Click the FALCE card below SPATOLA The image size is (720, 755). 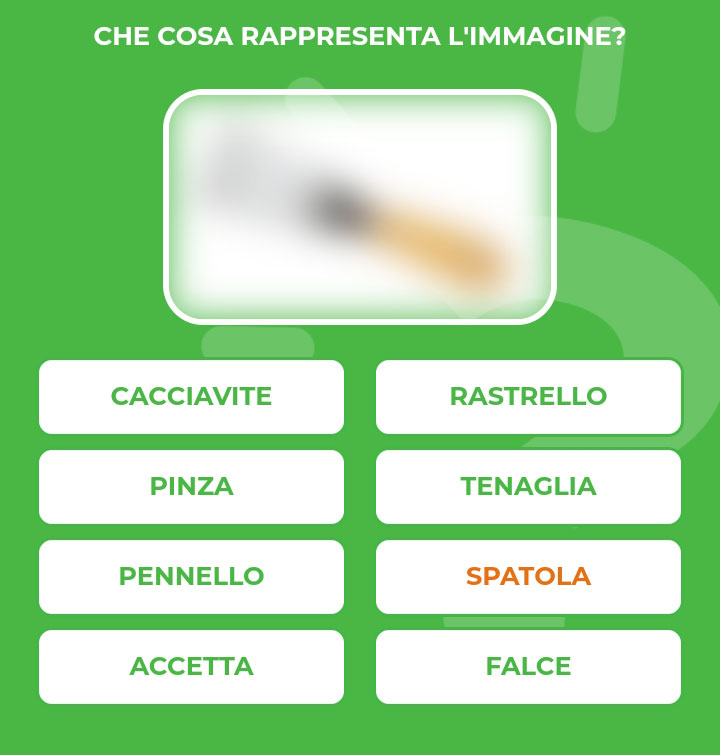click(x=528, y=665)
